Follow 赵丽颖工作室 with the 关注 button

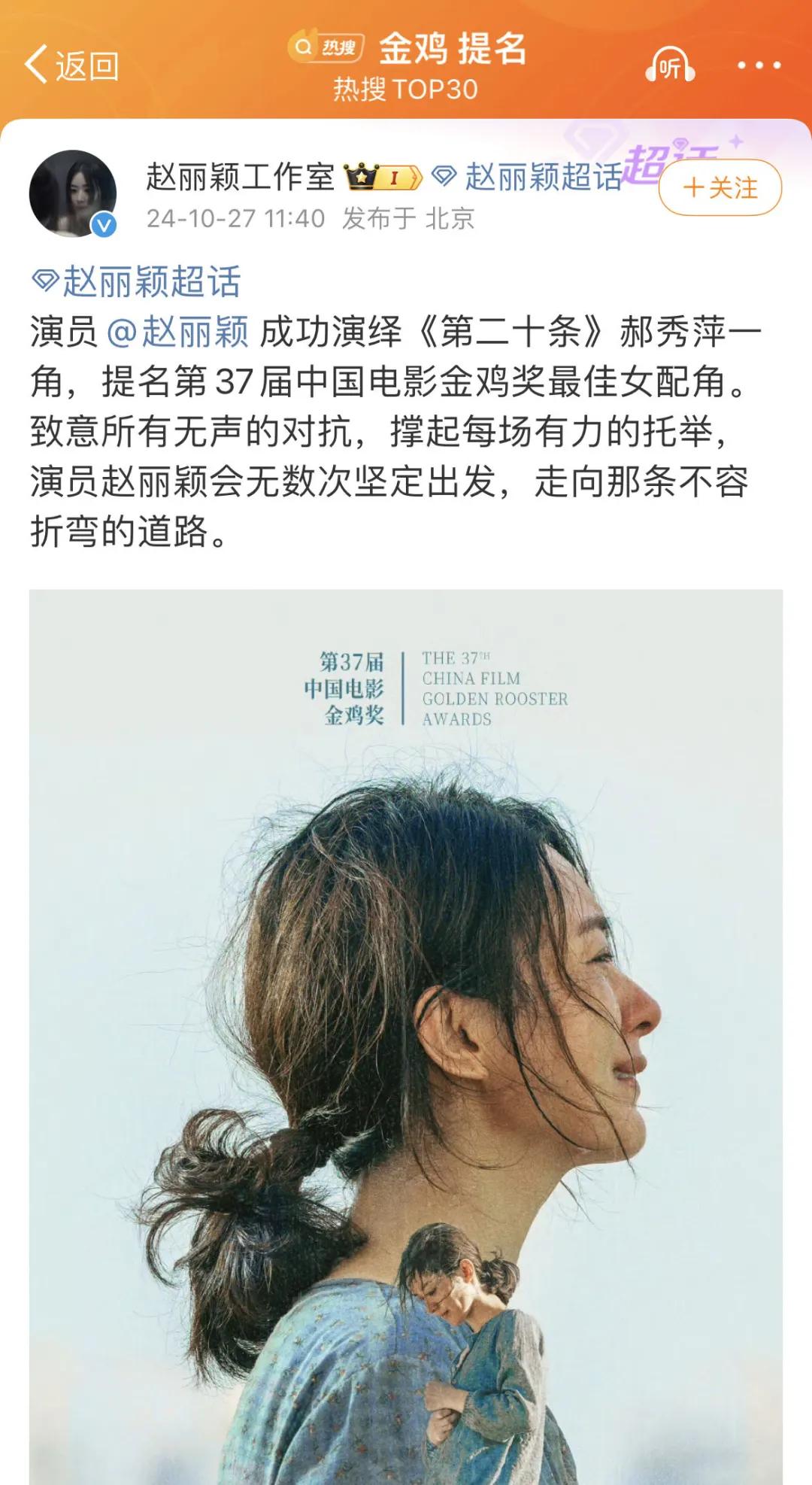point(720,187)
